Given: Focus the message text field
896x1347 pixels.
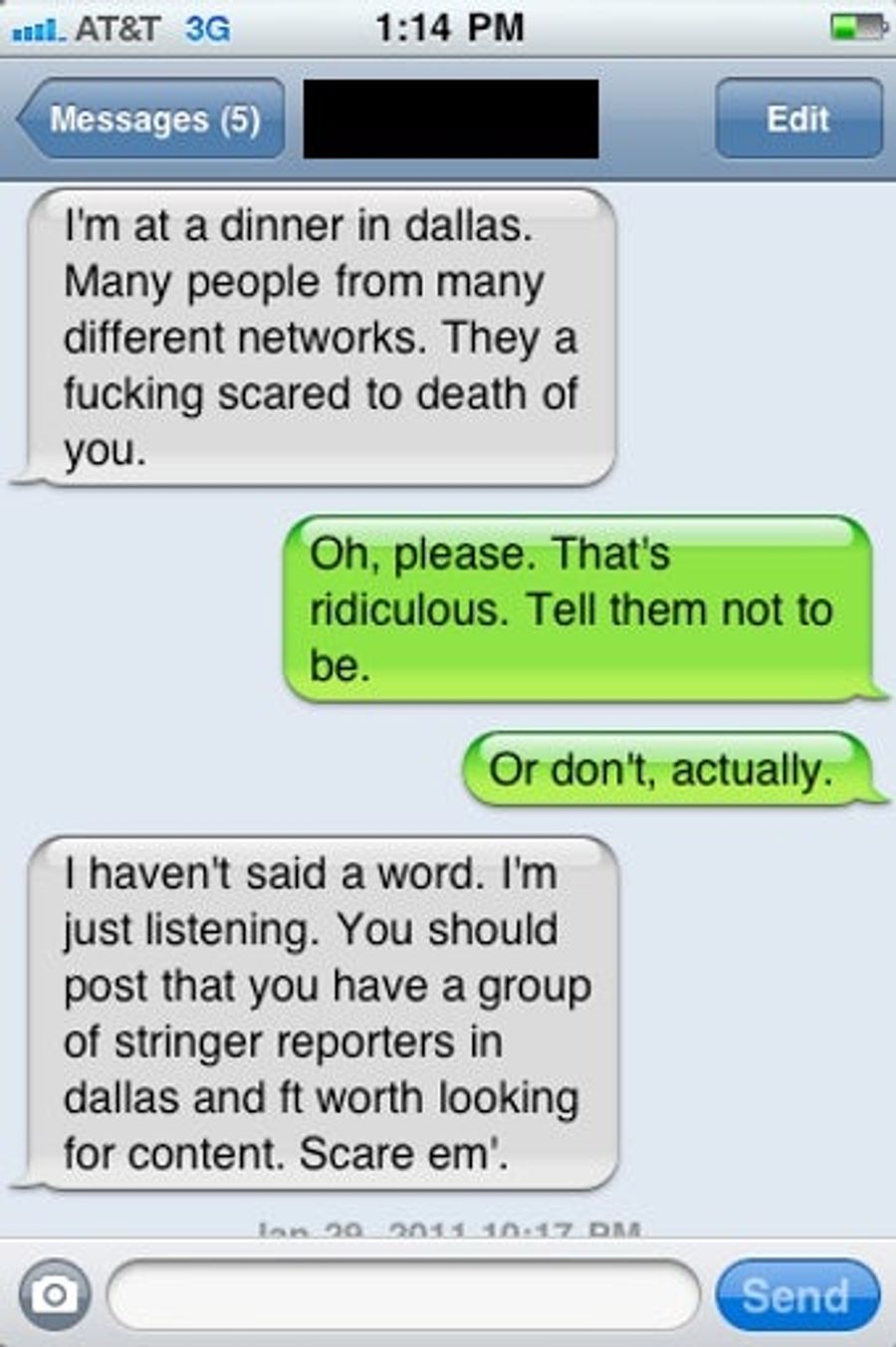Looking at the screenshot, I should [x=403, y=1294].
